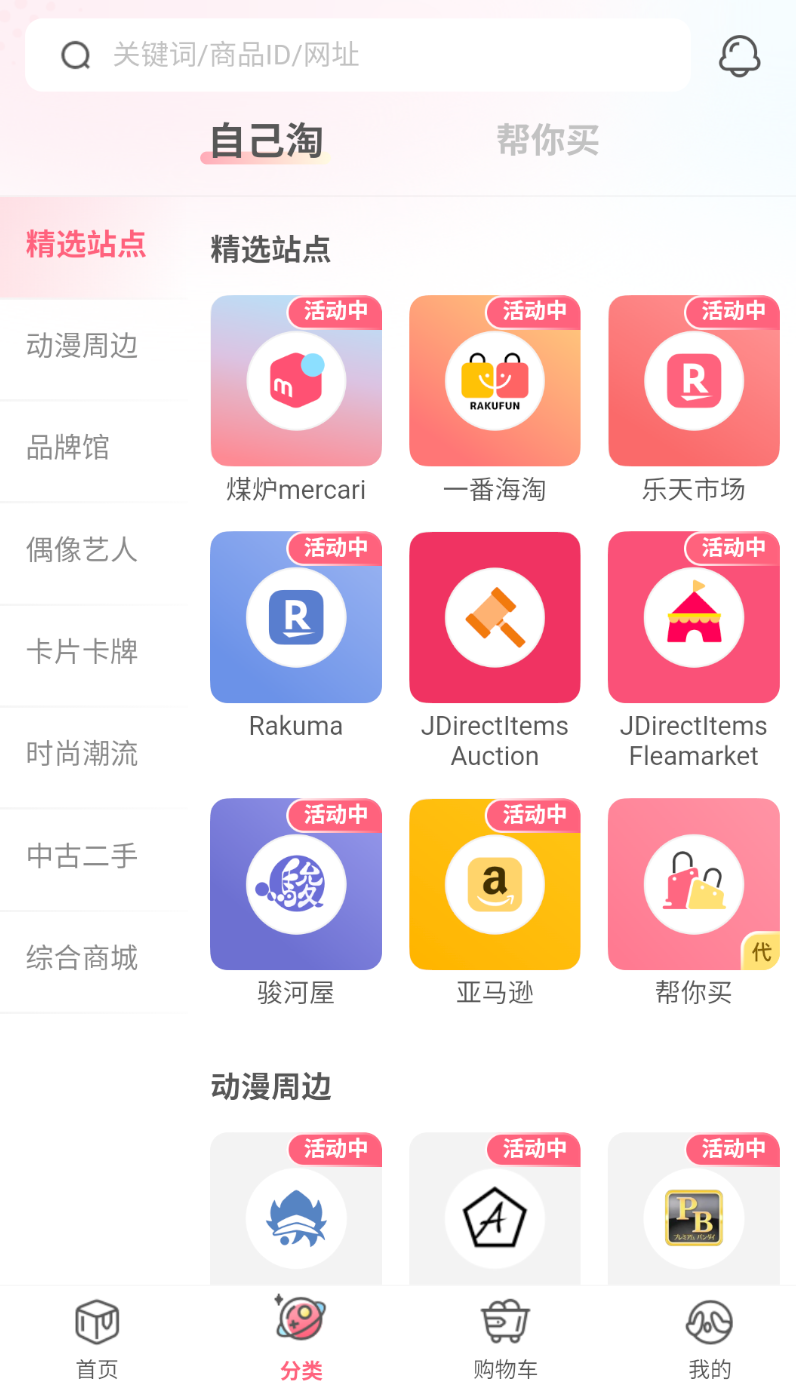
Task: Open the 亚马逊 site tile
Action: [x=495, y=903]
